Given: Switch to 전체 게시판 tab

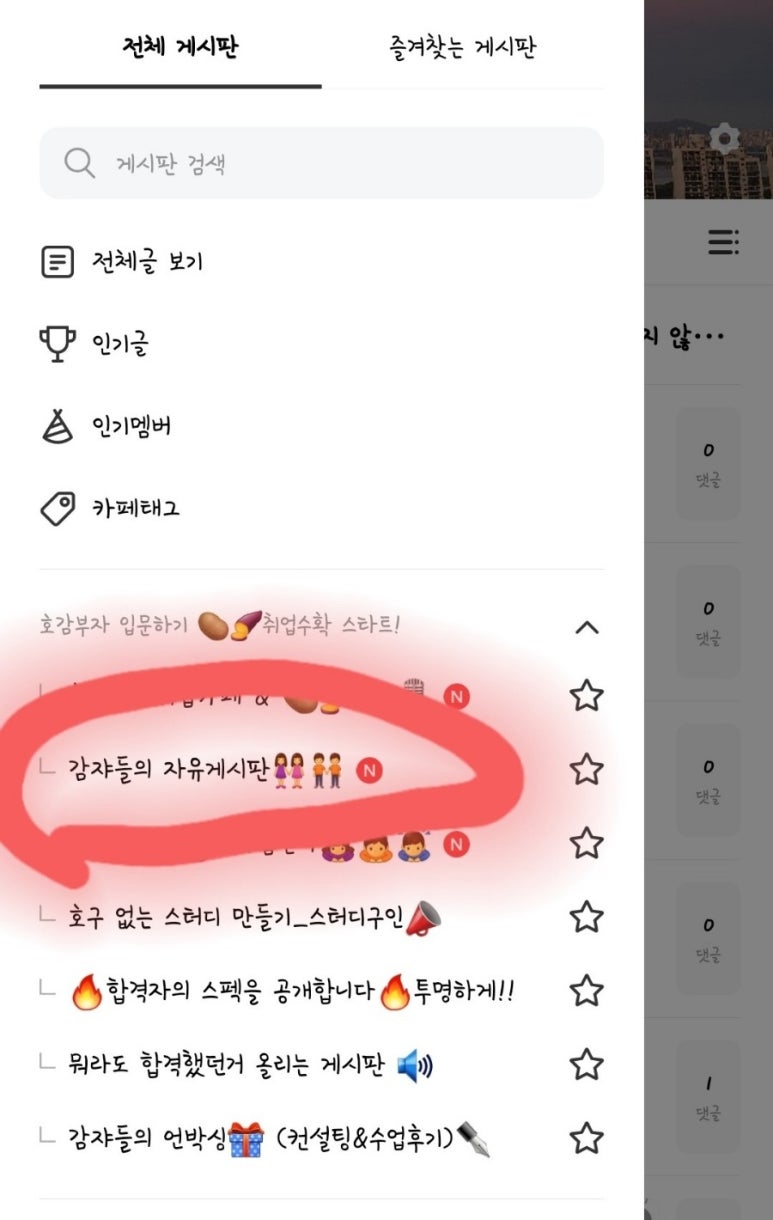Looking at the screenshot, I should point(180,47).
